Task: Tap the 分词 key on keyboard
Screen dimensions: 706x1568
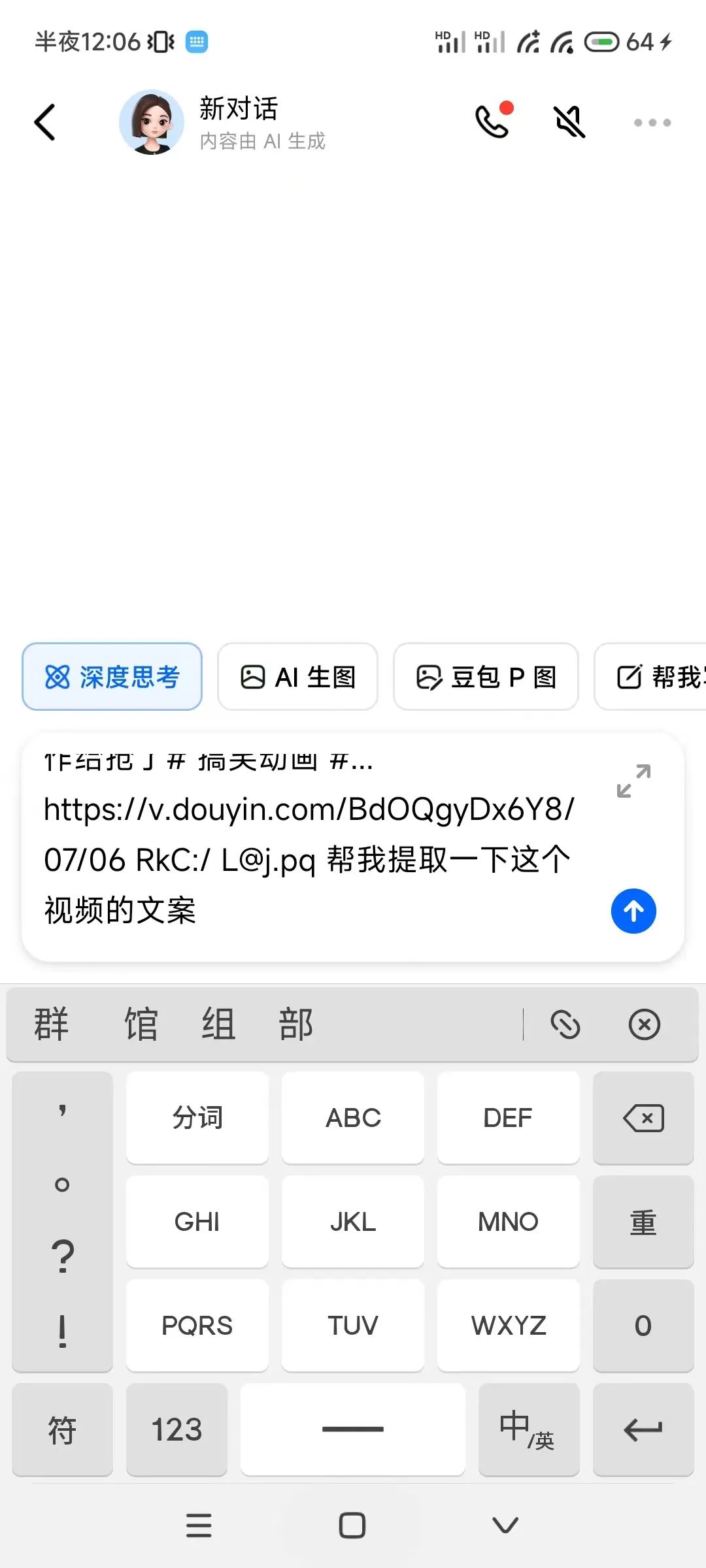Action: tap(197, 1118)
